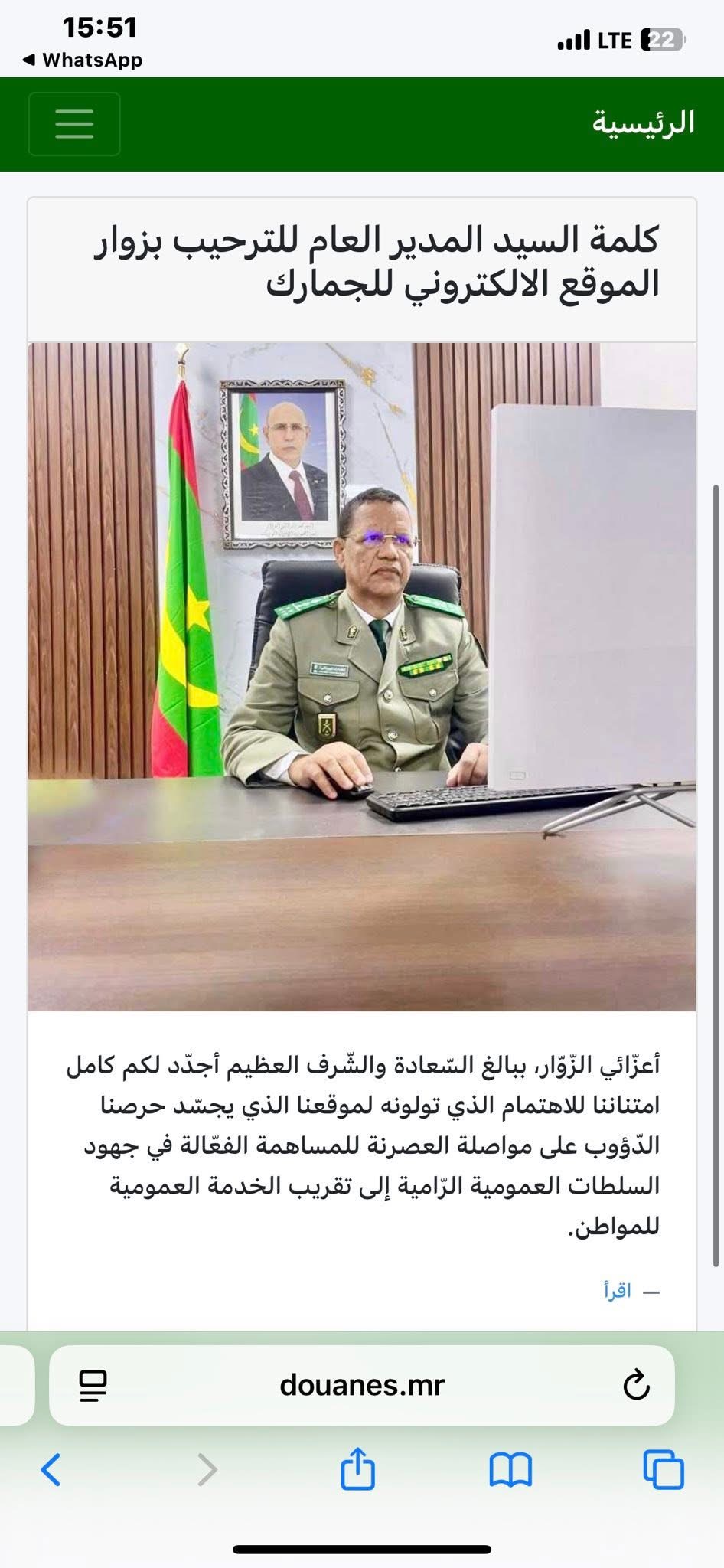This screenshot has height=1568, width=724.
Task: Share this web page
Action: click(357, 1469)
